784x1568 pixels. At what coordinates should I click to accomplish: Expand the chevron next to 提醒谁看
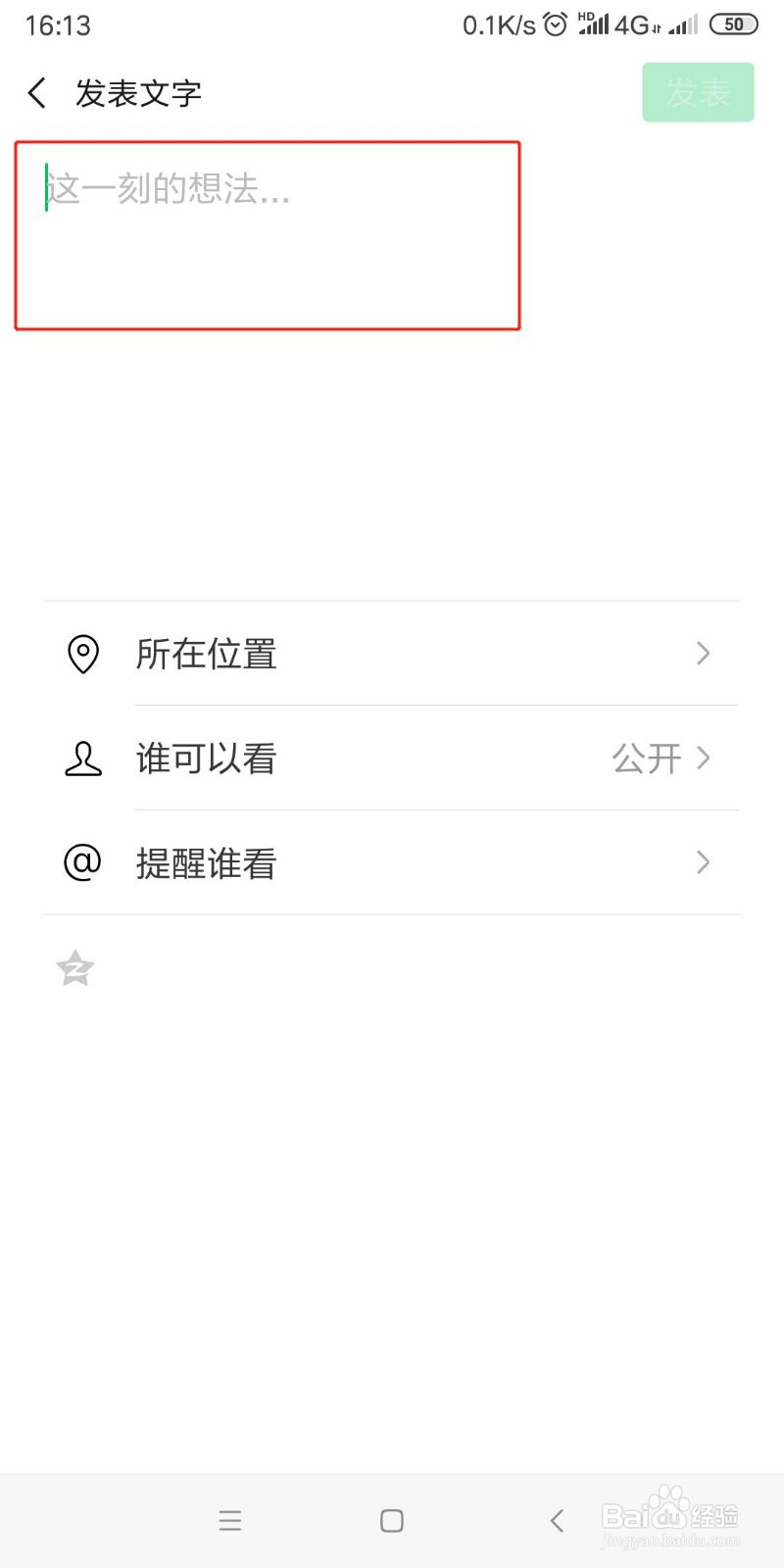tap(703, 863)
